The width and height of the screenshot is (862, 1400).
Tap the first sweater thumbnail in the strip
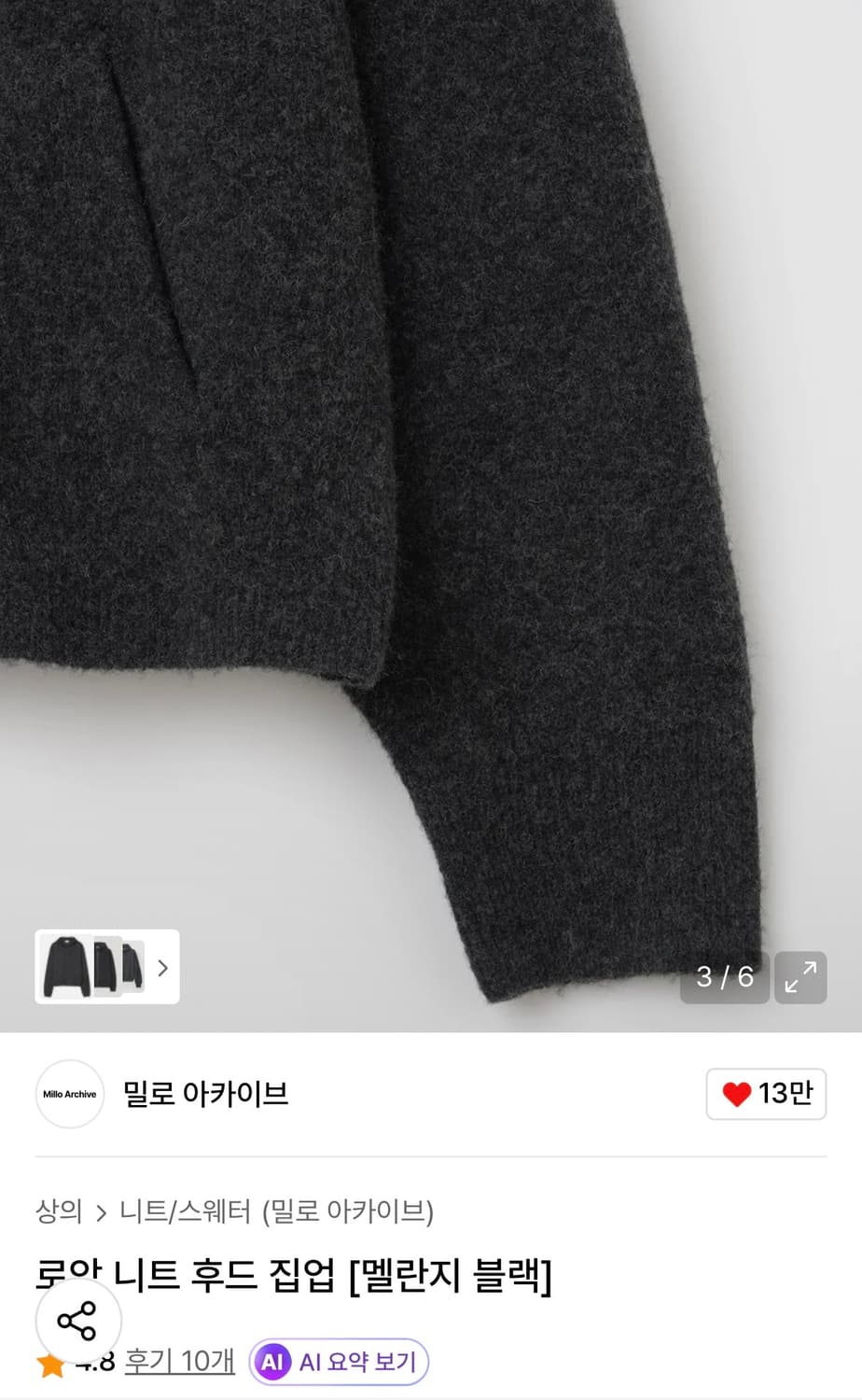[x=65, y=968]
